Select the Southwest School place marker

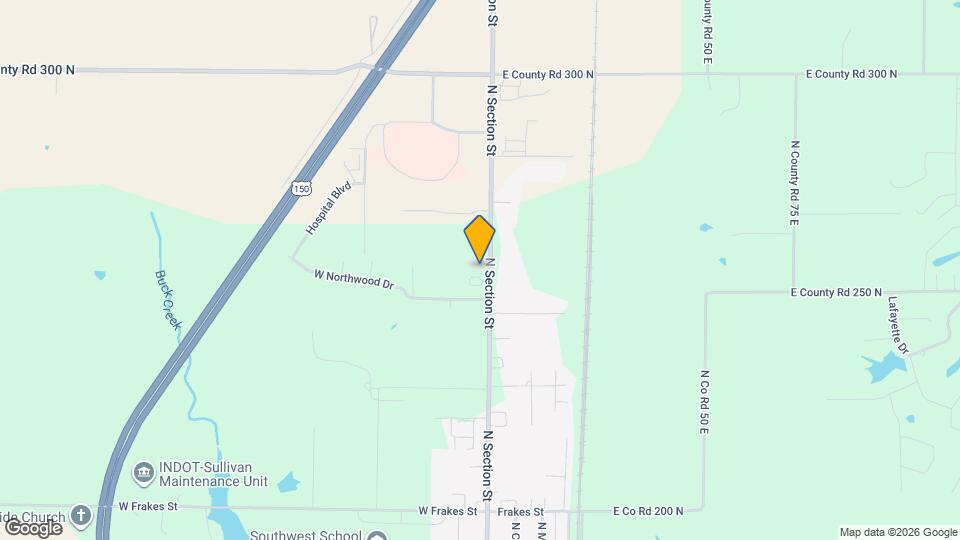pyautogui.click(x=376, y=536)
